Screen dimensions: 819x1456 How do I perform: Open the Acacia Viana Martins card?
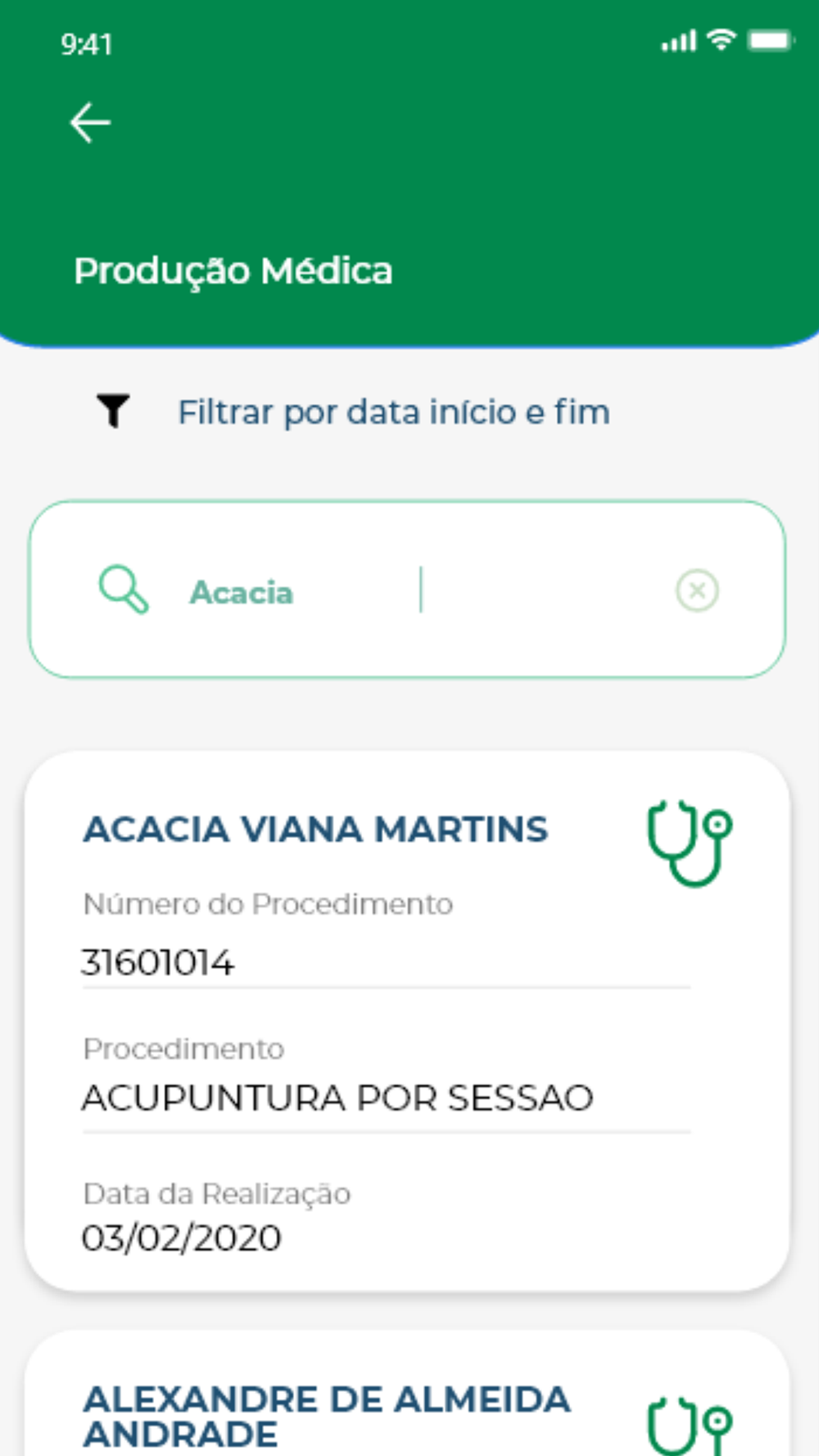coord(407,1021)
